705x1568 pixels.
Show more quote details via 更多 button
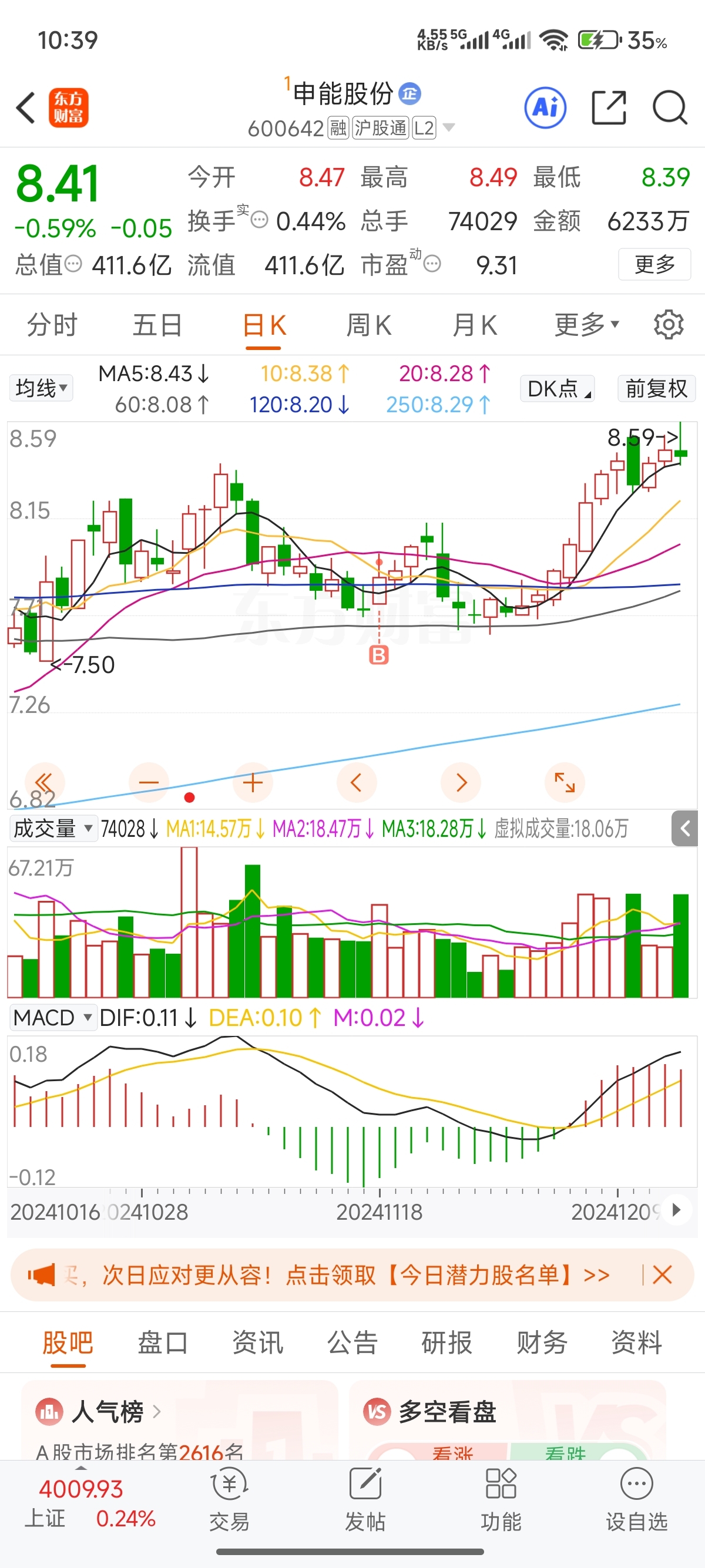pos(654,264)
